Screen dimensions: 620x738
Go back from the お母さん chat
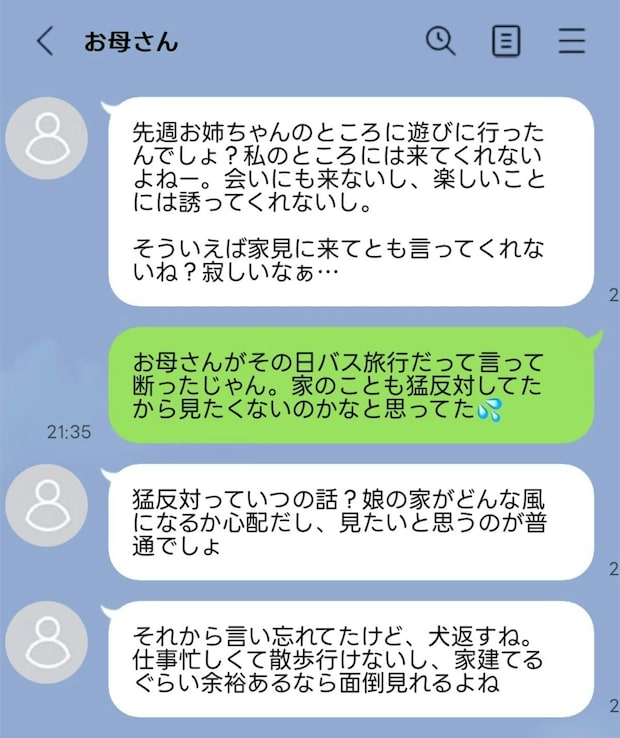point(44,41)
